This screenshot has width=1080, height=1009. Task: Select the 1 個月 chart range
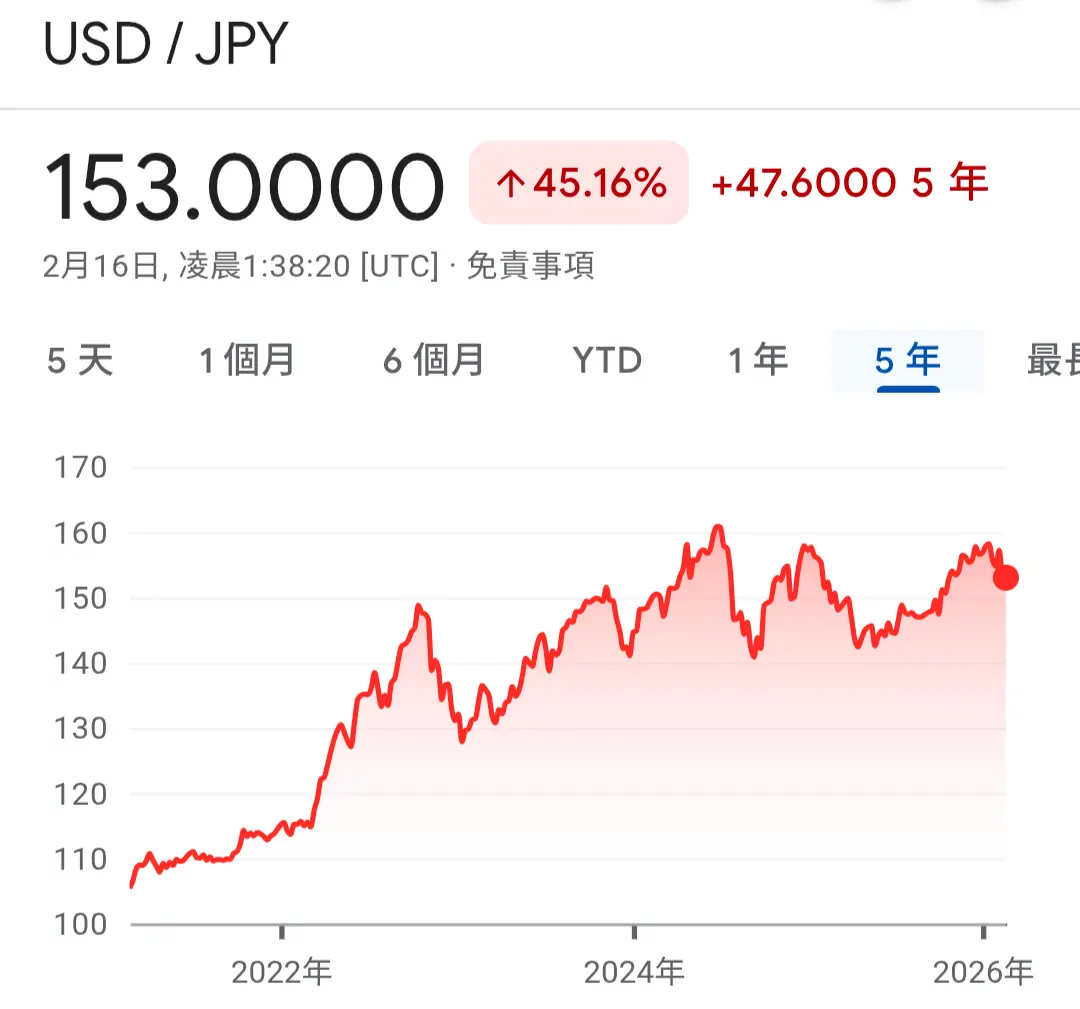click(x=247, y=360)
